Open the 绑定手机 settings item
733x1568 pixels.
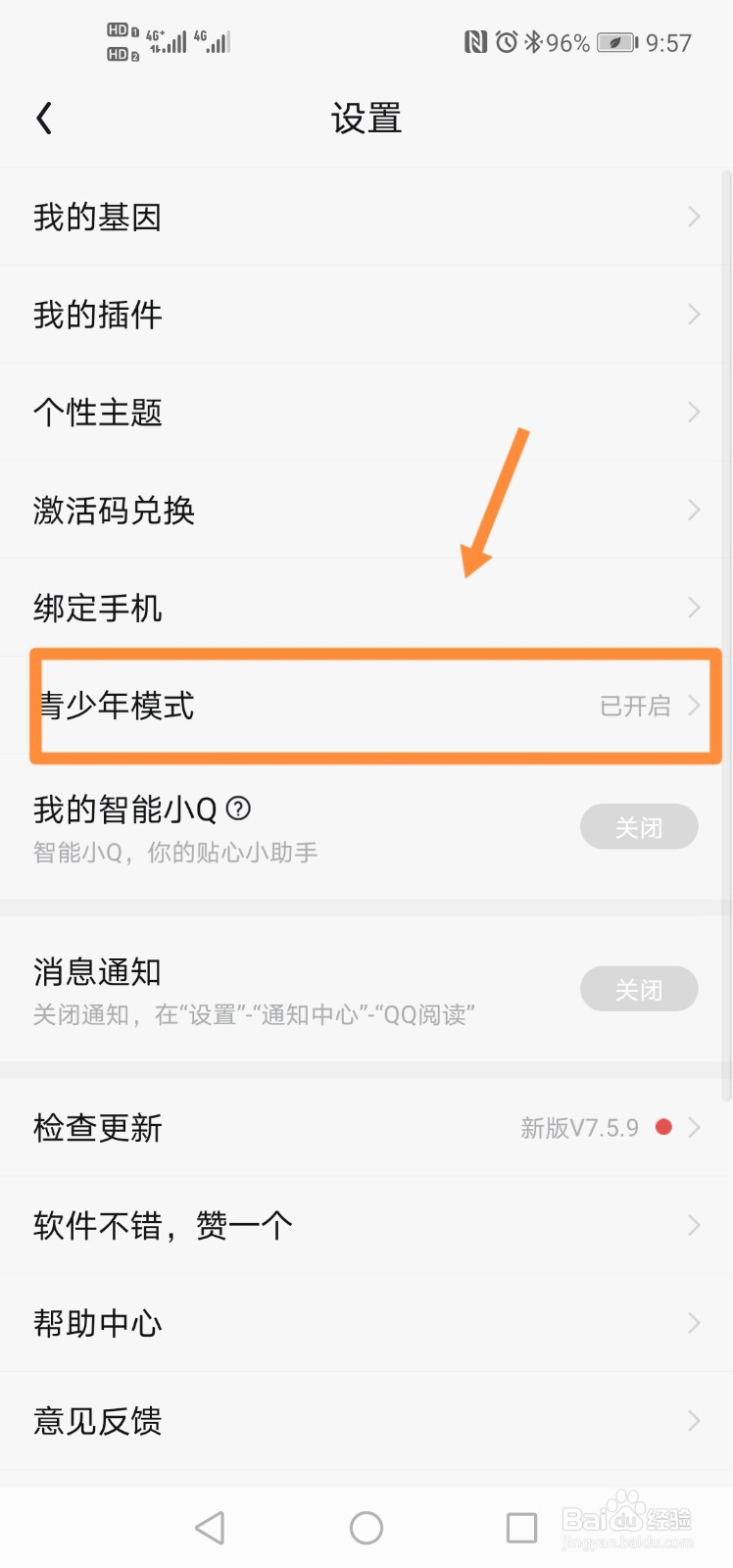(x=366, y=608)
